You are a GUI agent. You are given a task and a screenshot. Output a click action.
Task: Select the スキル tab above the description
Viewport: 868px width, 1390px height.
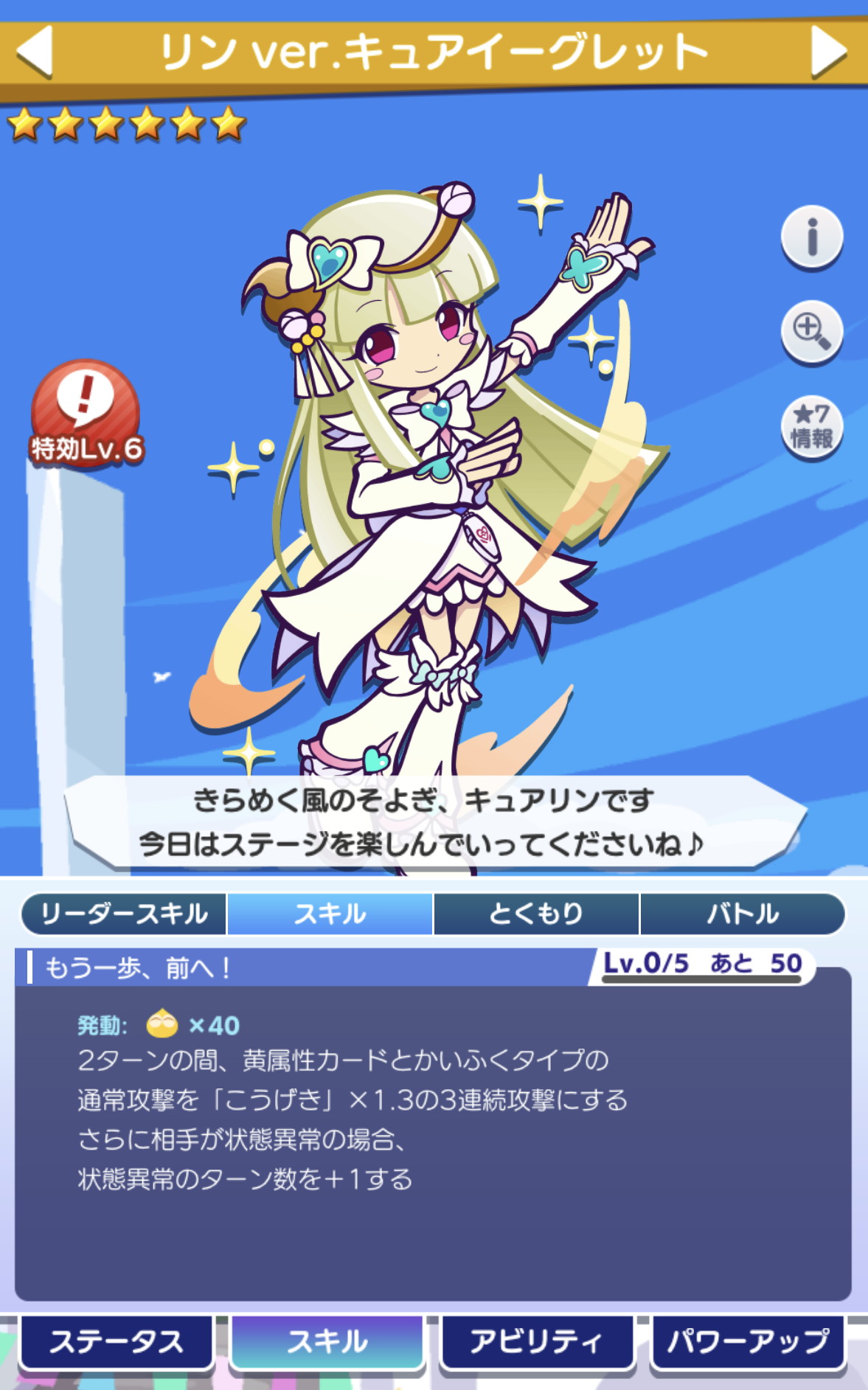330,914
